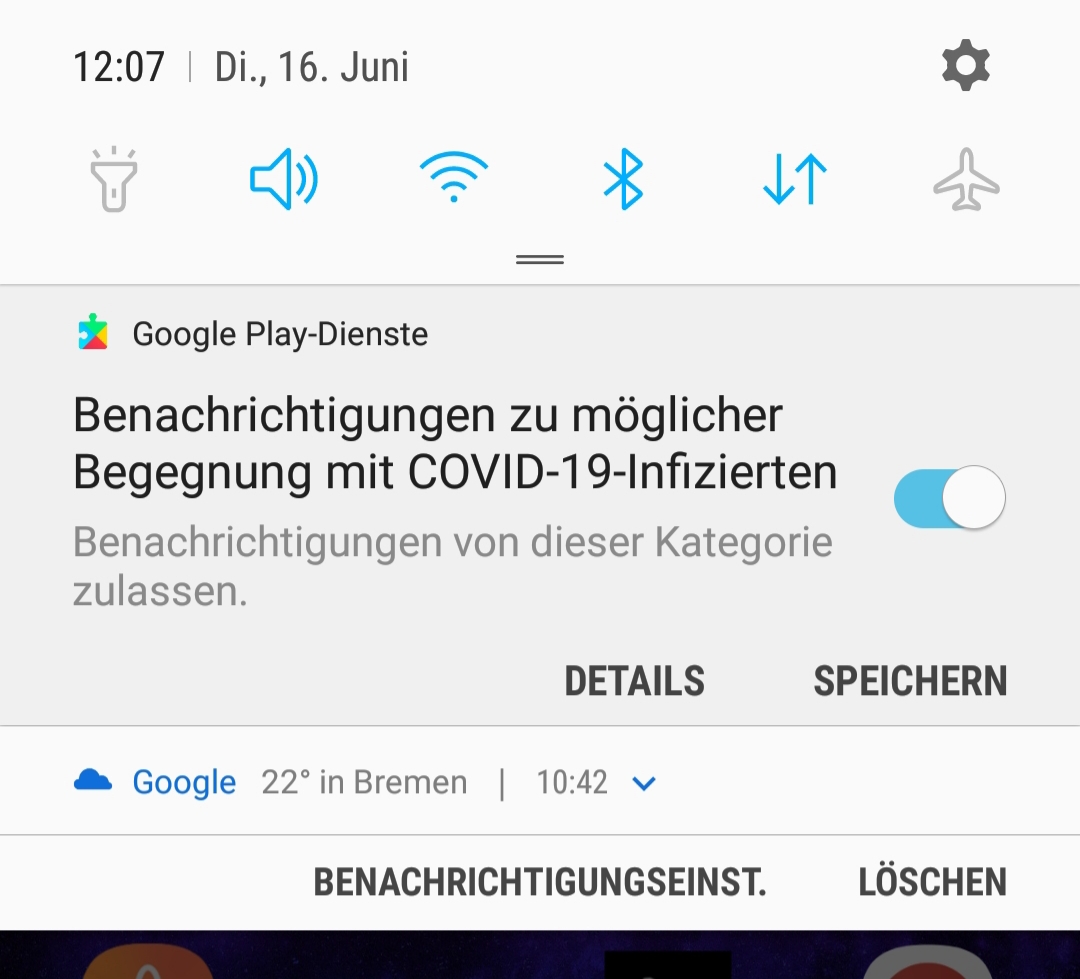This screenshot has width=1080, height=979.
Task: Expand the Google weather notification
Action: pos(644,783)
